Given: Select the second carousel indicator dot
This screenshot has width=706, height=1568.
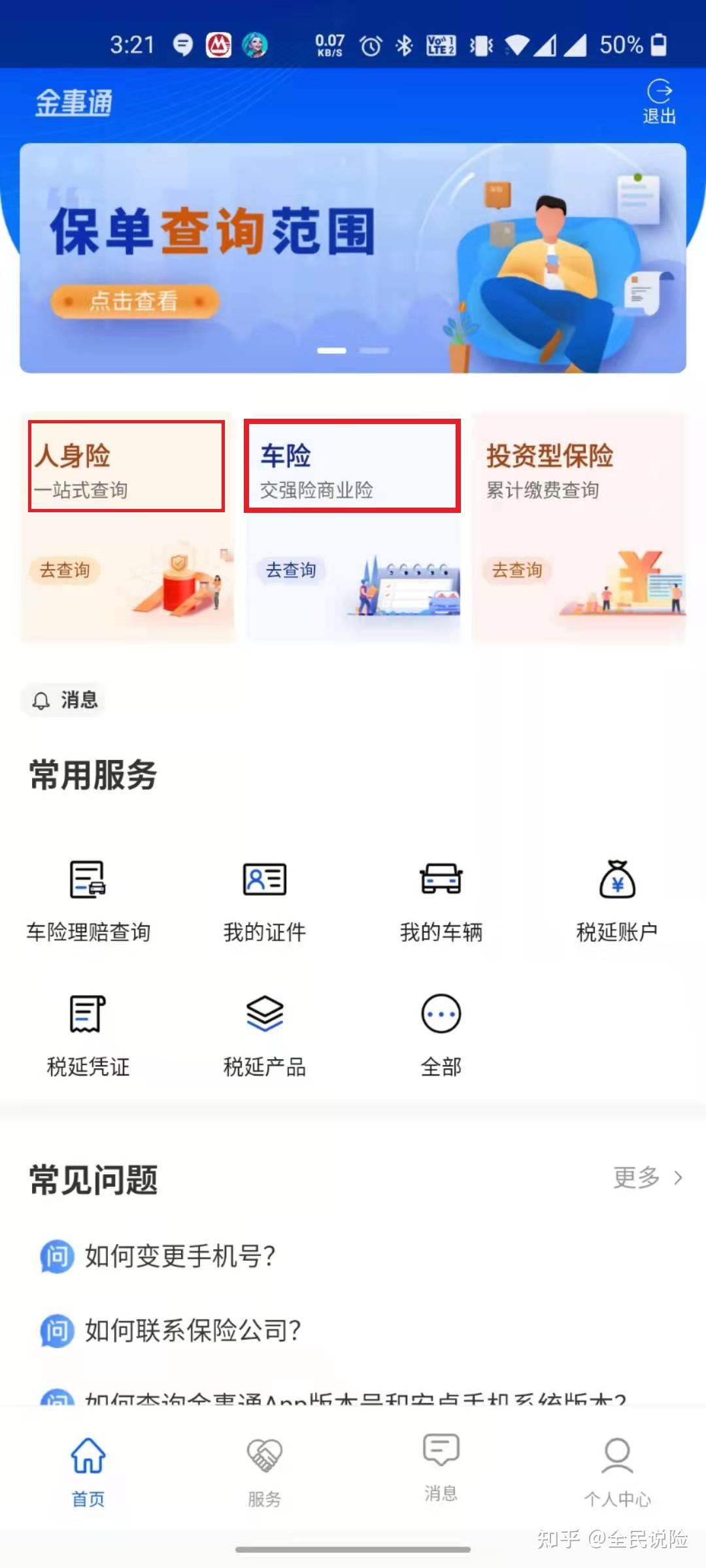Looking at the screenshot, I should (375, 350).
